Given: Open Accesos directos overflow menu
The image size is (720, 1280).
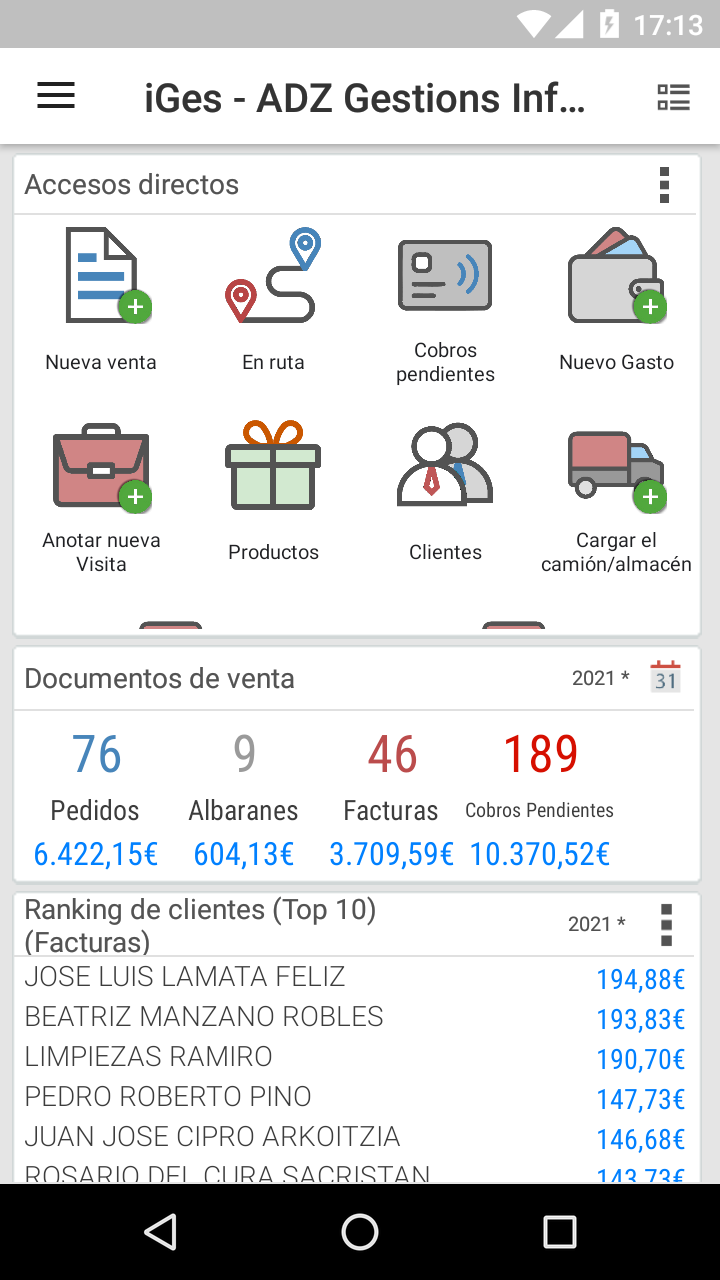Looking at the screenshot, I should 664,185.
